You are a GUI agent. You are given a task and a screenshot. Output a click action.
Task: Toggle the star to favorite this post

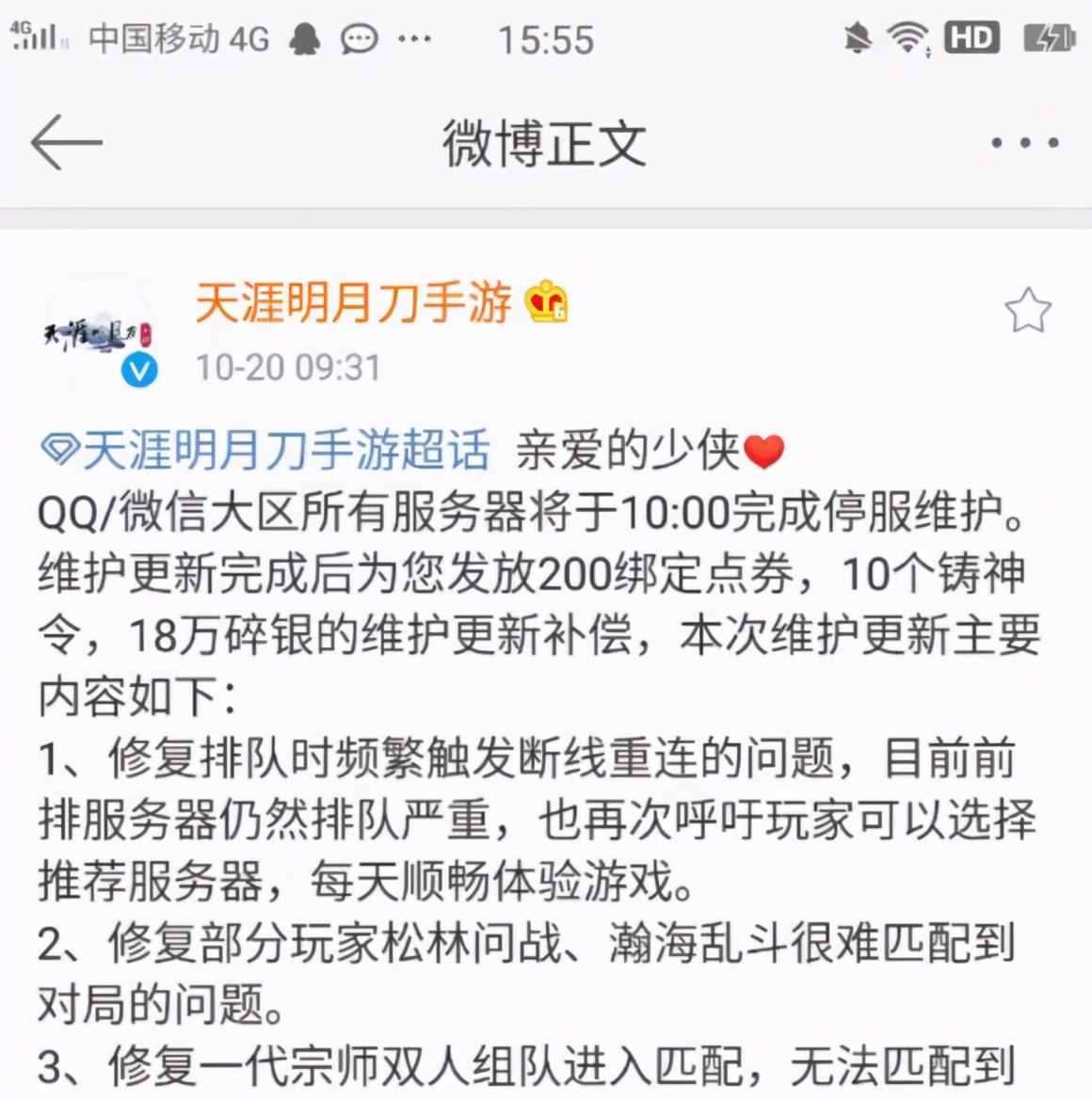click(x=1028, y=311)
